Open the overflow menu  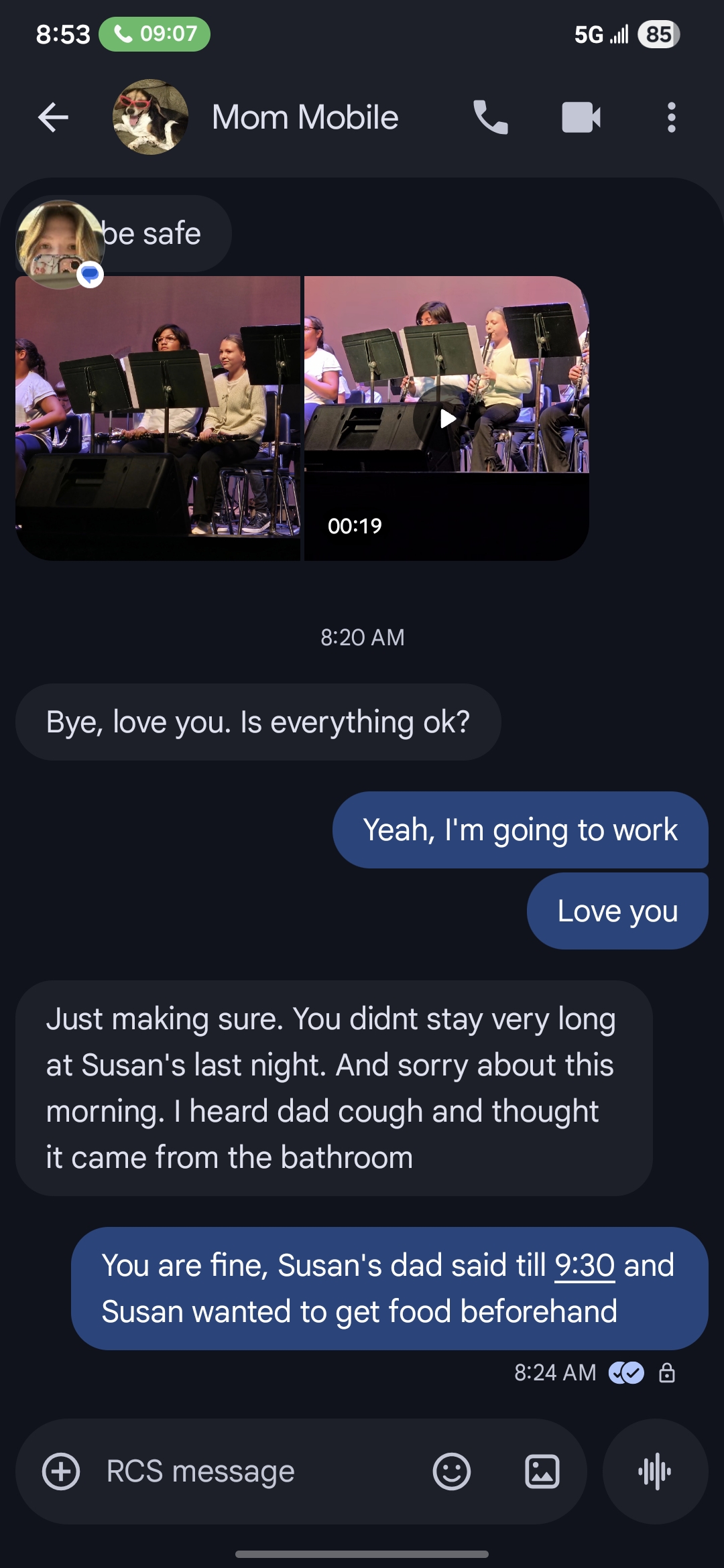[671, 118]
